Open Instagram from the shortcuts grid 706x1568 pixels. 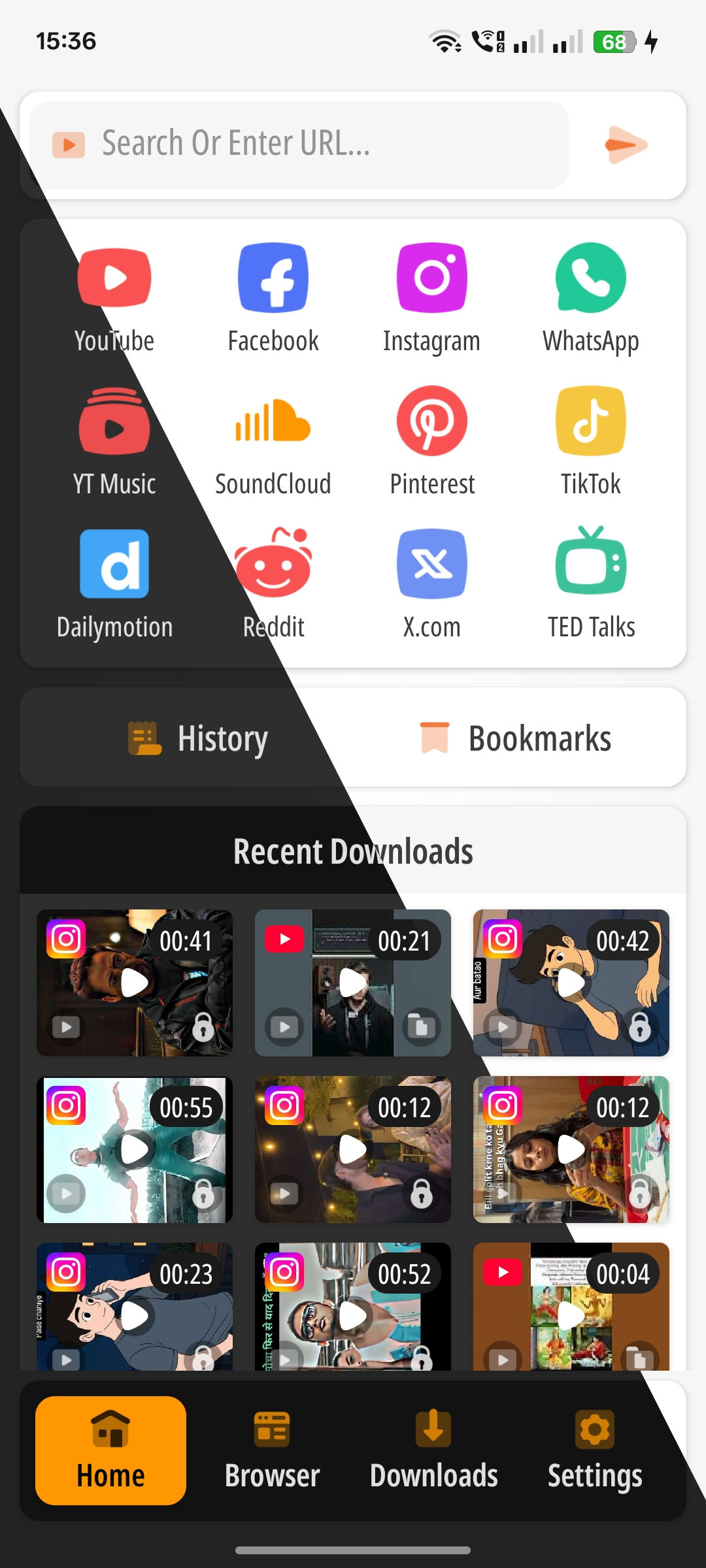(x=431, y=278)
